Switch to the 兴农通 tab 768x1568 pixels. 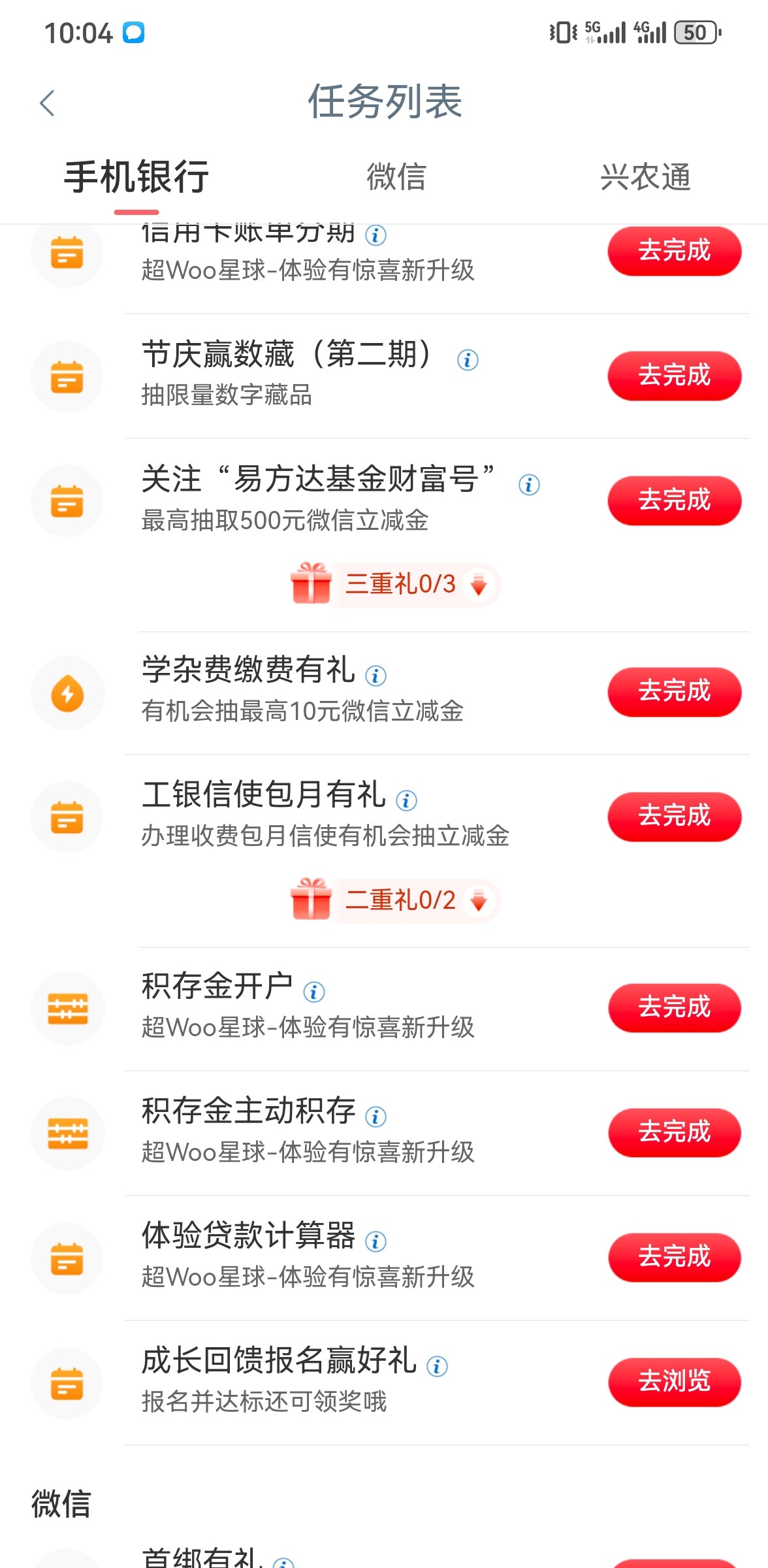tap(645, 177)
